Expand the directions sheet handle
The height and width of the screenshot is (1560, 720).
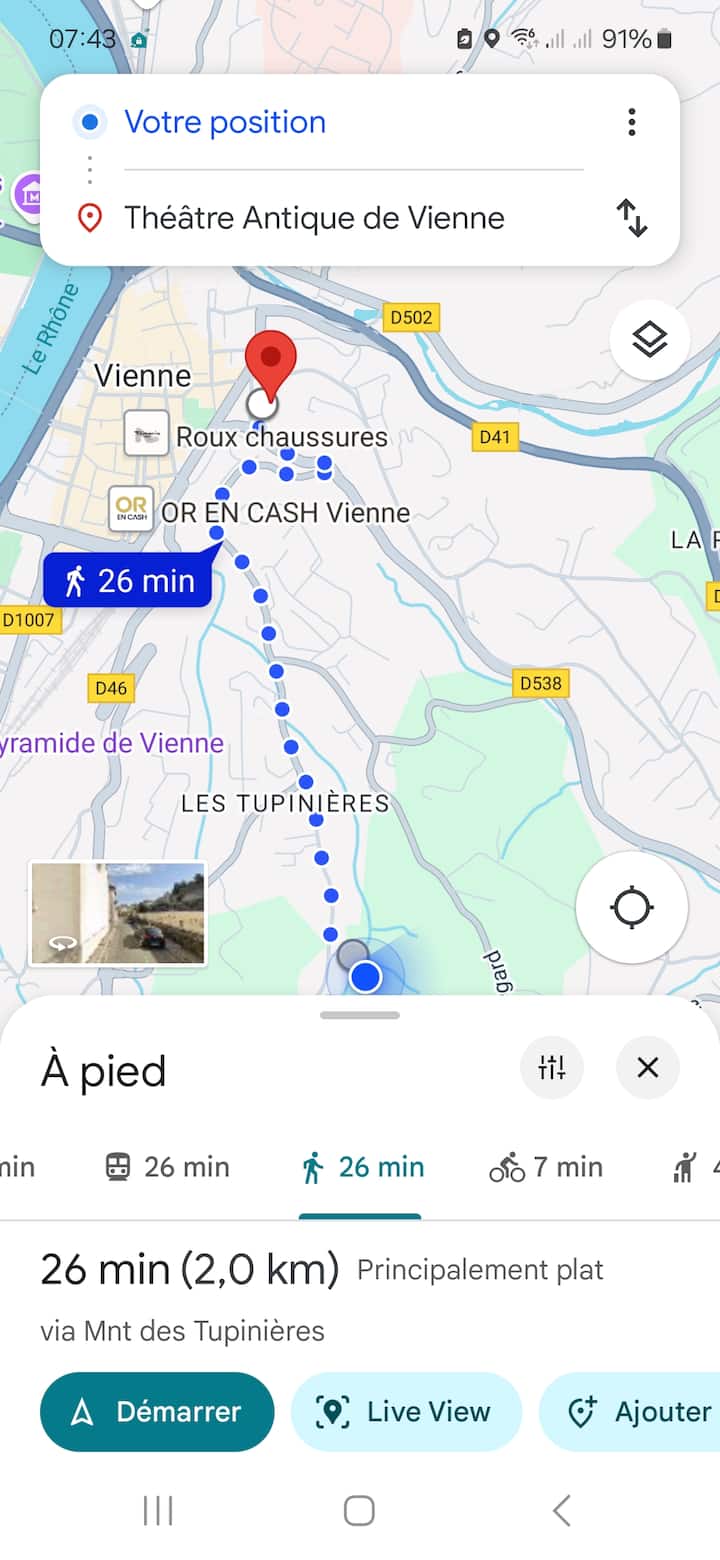point(360,1015)
